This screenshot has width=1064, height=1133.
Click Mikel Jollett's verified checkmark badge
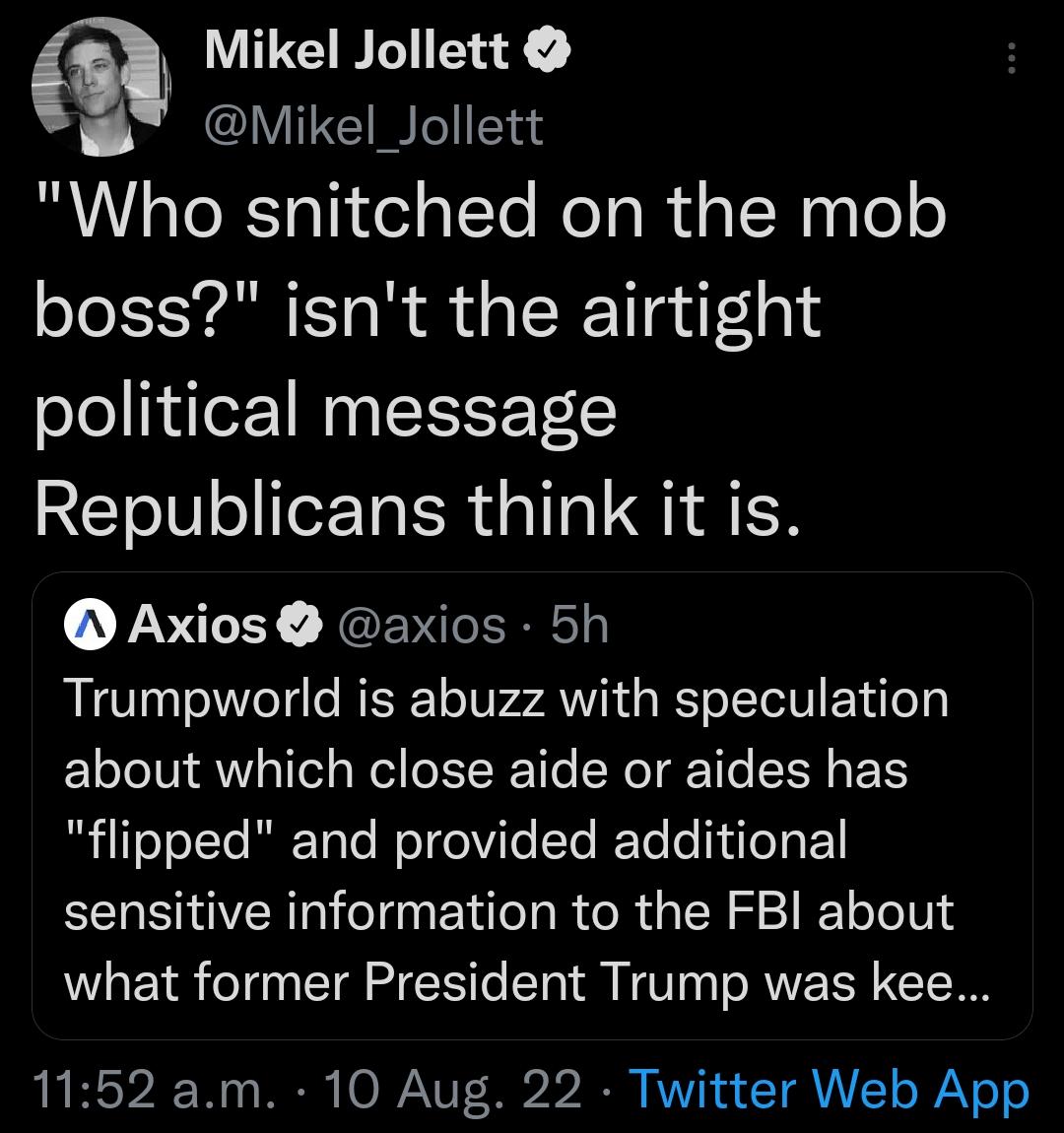pos(548,52)
